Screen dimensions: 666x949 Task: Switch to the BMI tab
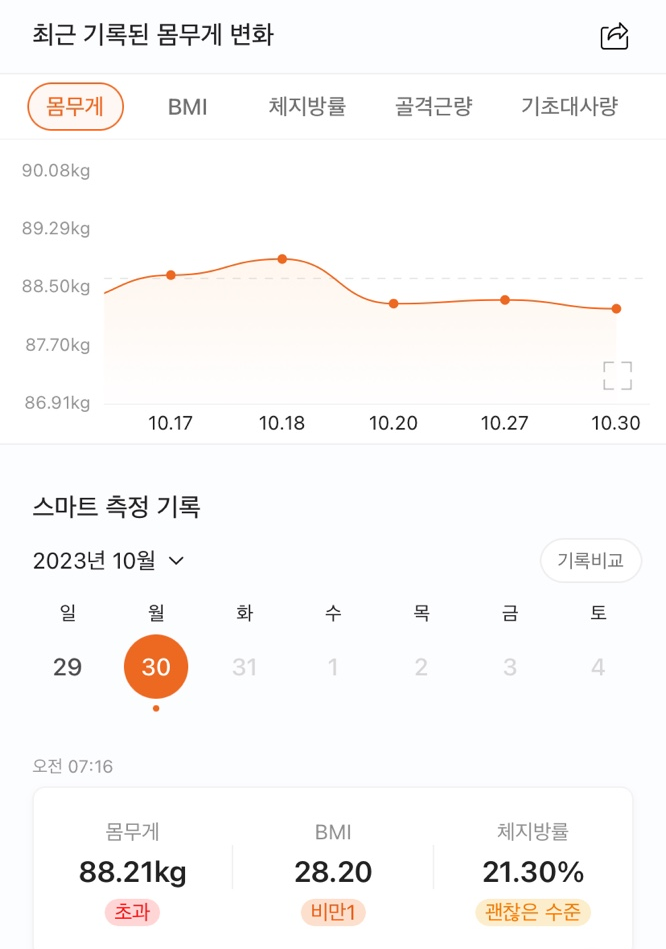(x=188, y=107)
